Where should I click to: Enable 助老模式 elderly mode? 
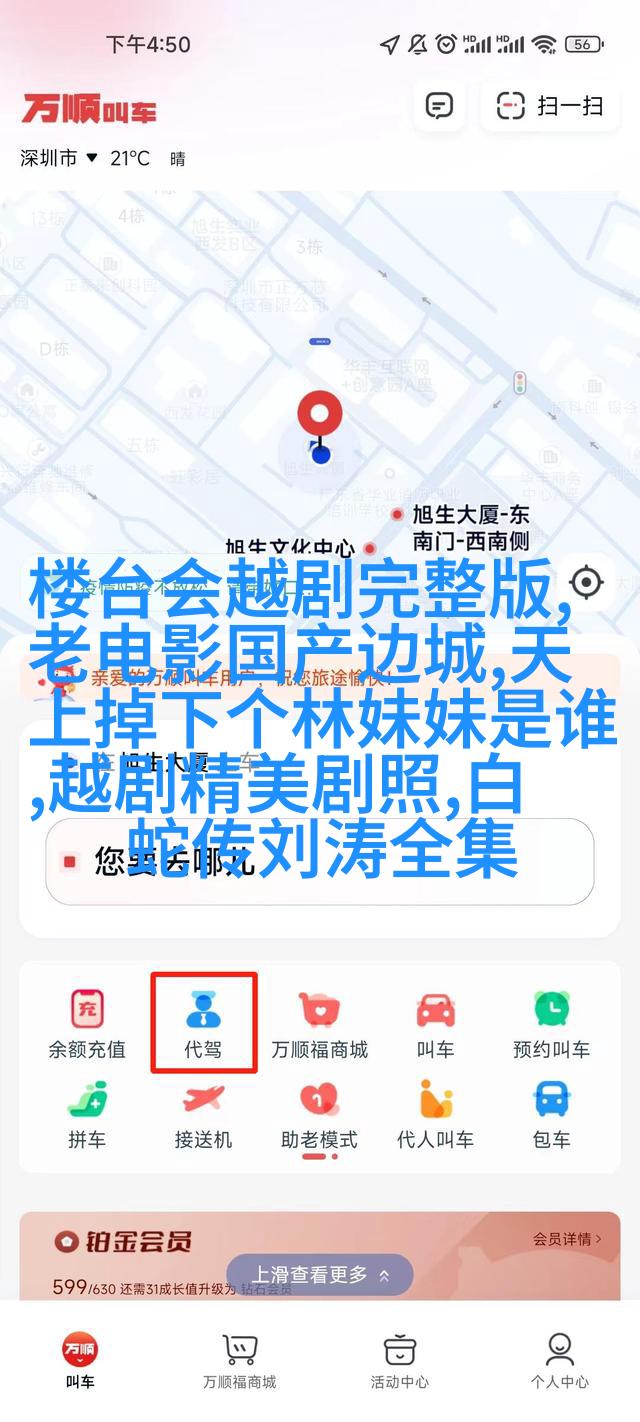coord(320,1113)
